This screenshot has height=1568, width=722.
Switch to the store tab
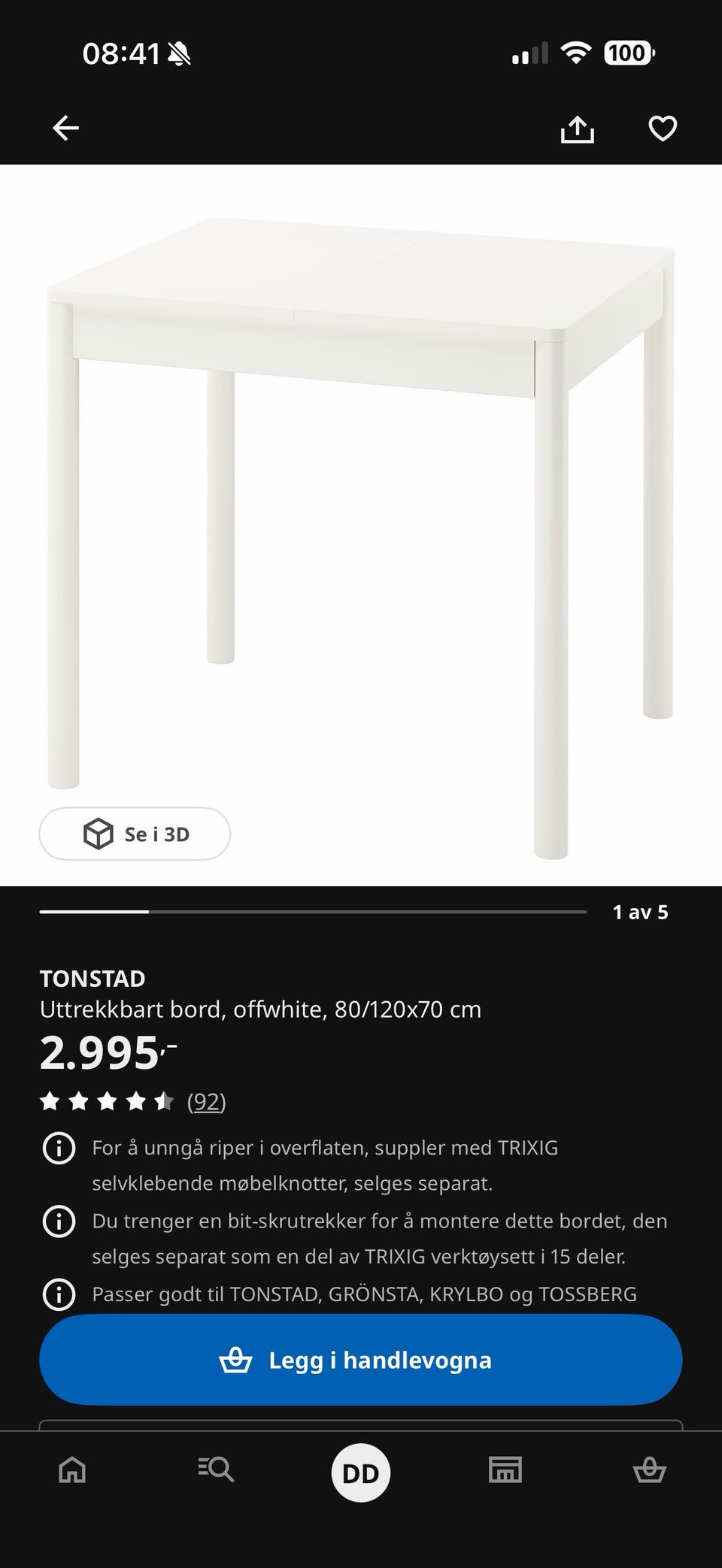(505, 1470)
